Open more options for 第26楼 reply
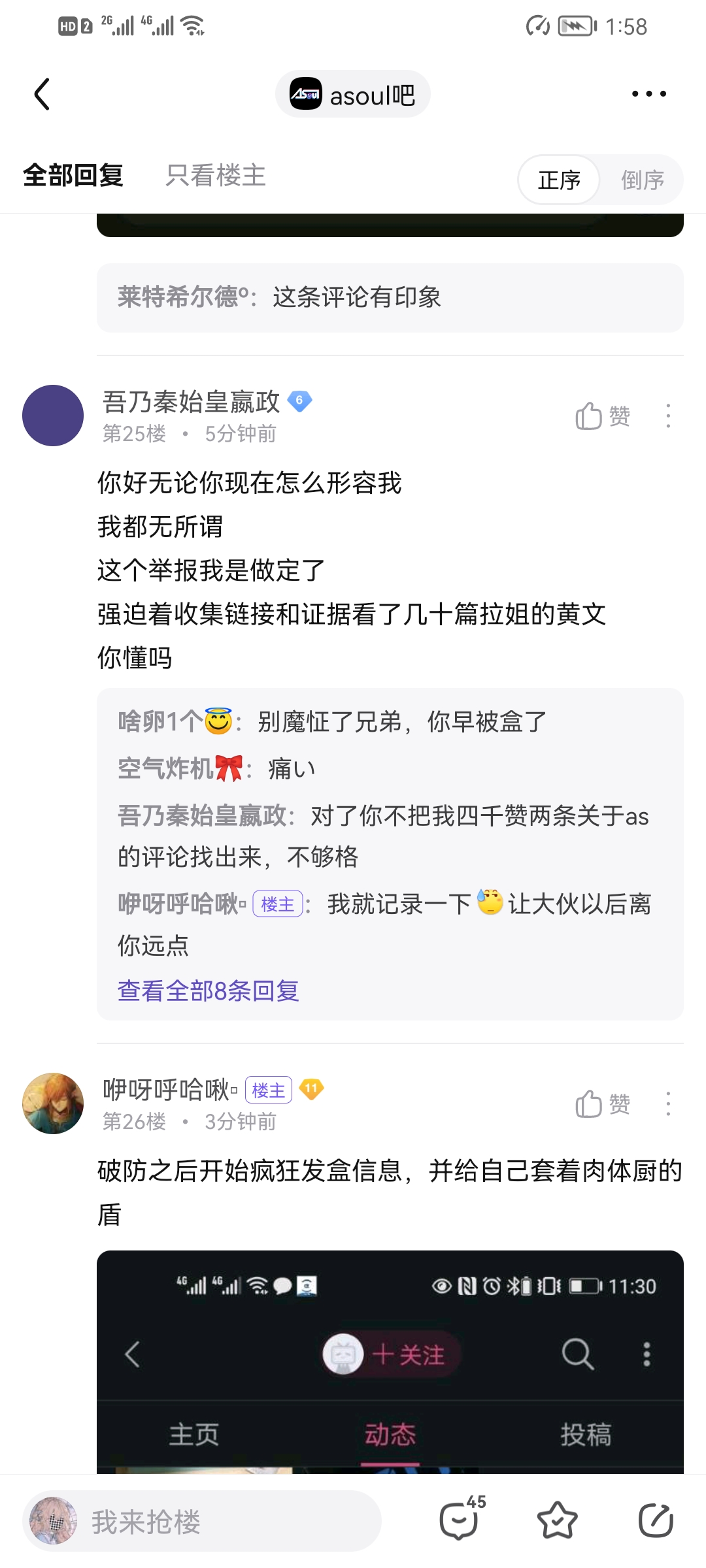 pos(668,1104)
